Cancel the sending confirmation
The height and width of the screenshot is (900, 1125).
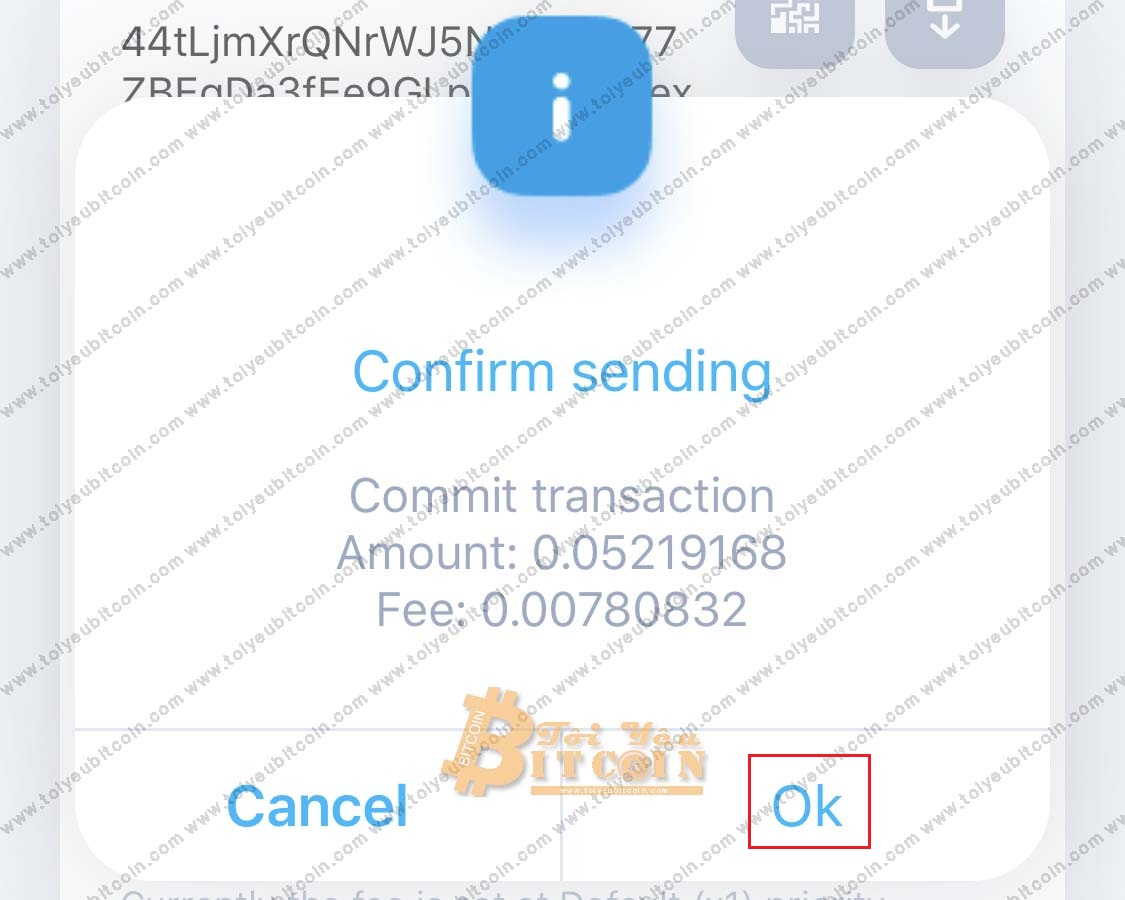coord(317,806)
